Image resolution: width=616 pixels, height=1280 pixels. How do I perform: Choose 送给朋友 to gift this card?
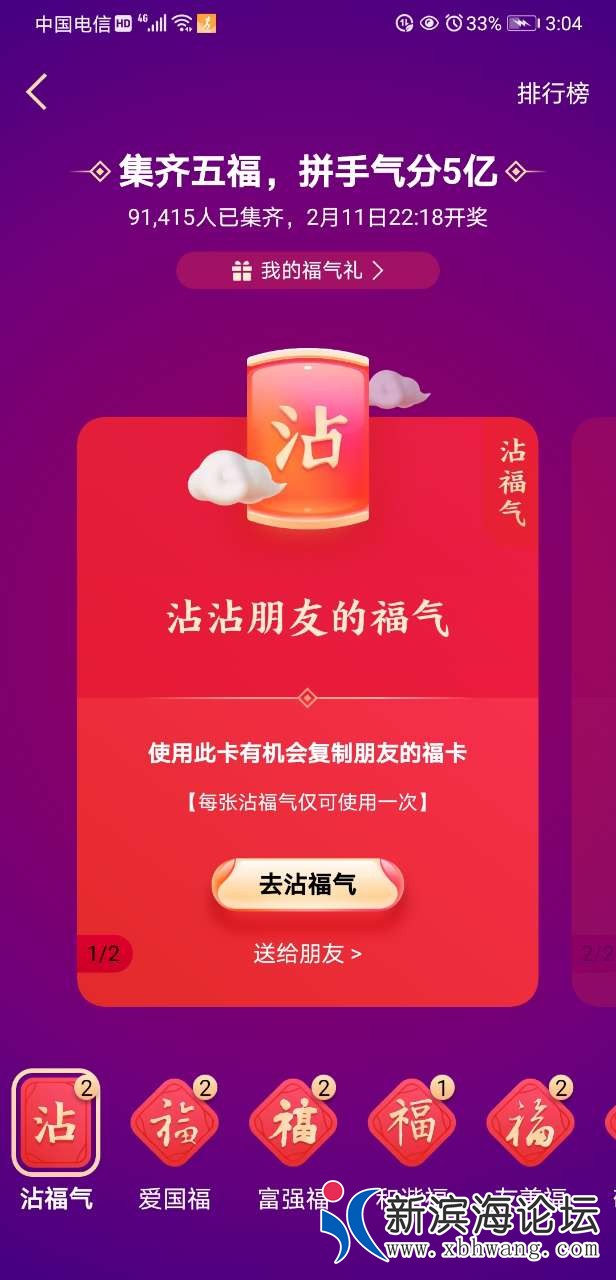click(x=307, y=953)
